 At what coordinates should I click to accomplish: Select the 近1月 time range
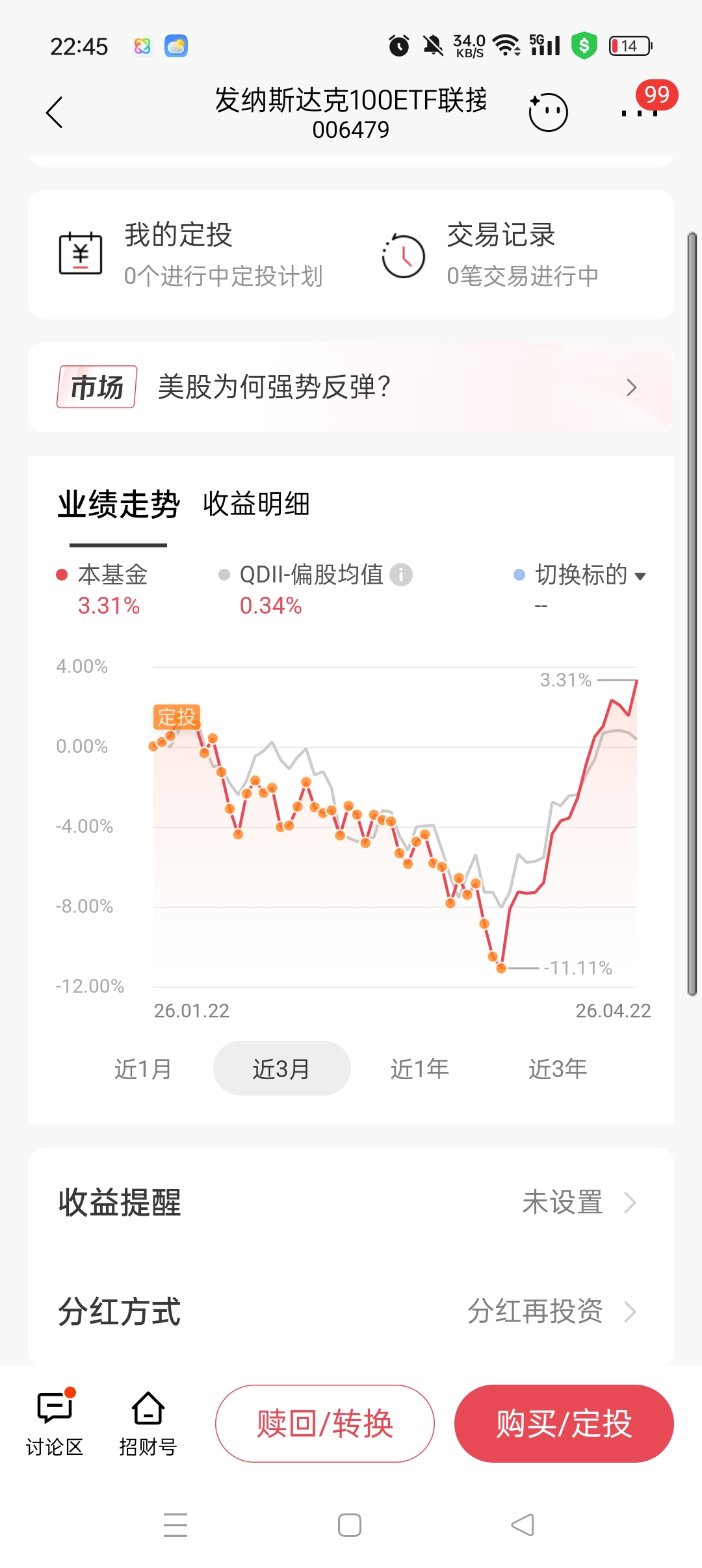(x=143, y=1069)
